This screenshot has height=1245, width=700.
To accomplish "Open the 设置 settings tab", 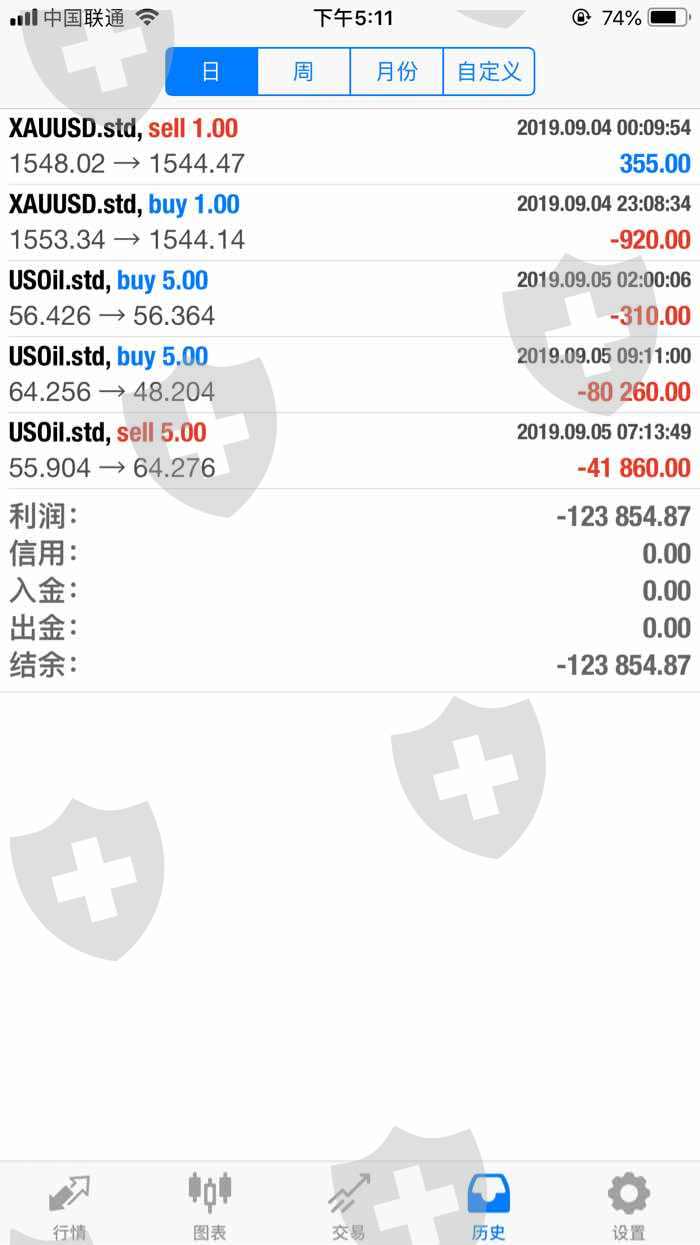I will click(629, 1205).
